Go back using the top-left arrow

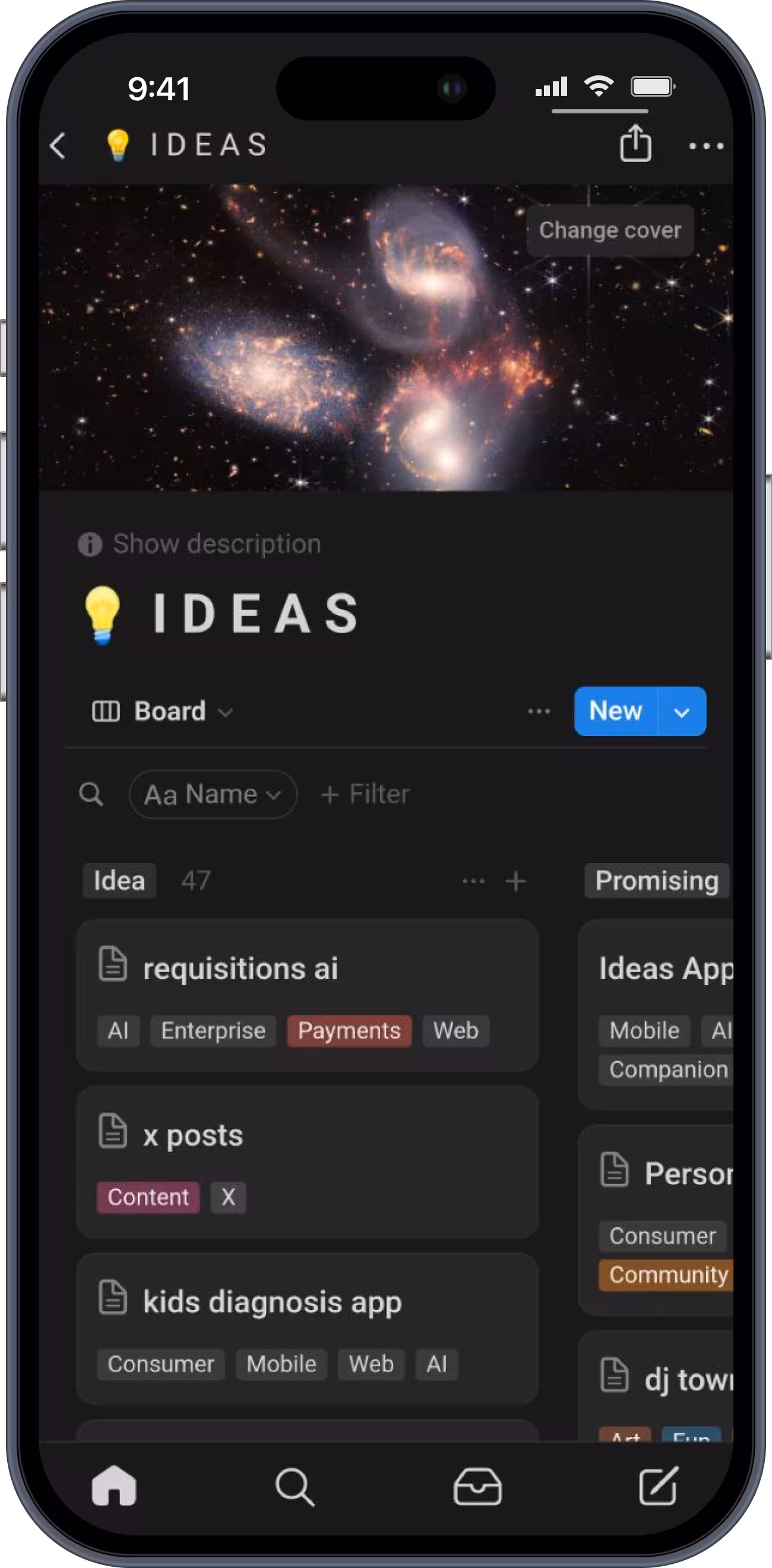58,146
